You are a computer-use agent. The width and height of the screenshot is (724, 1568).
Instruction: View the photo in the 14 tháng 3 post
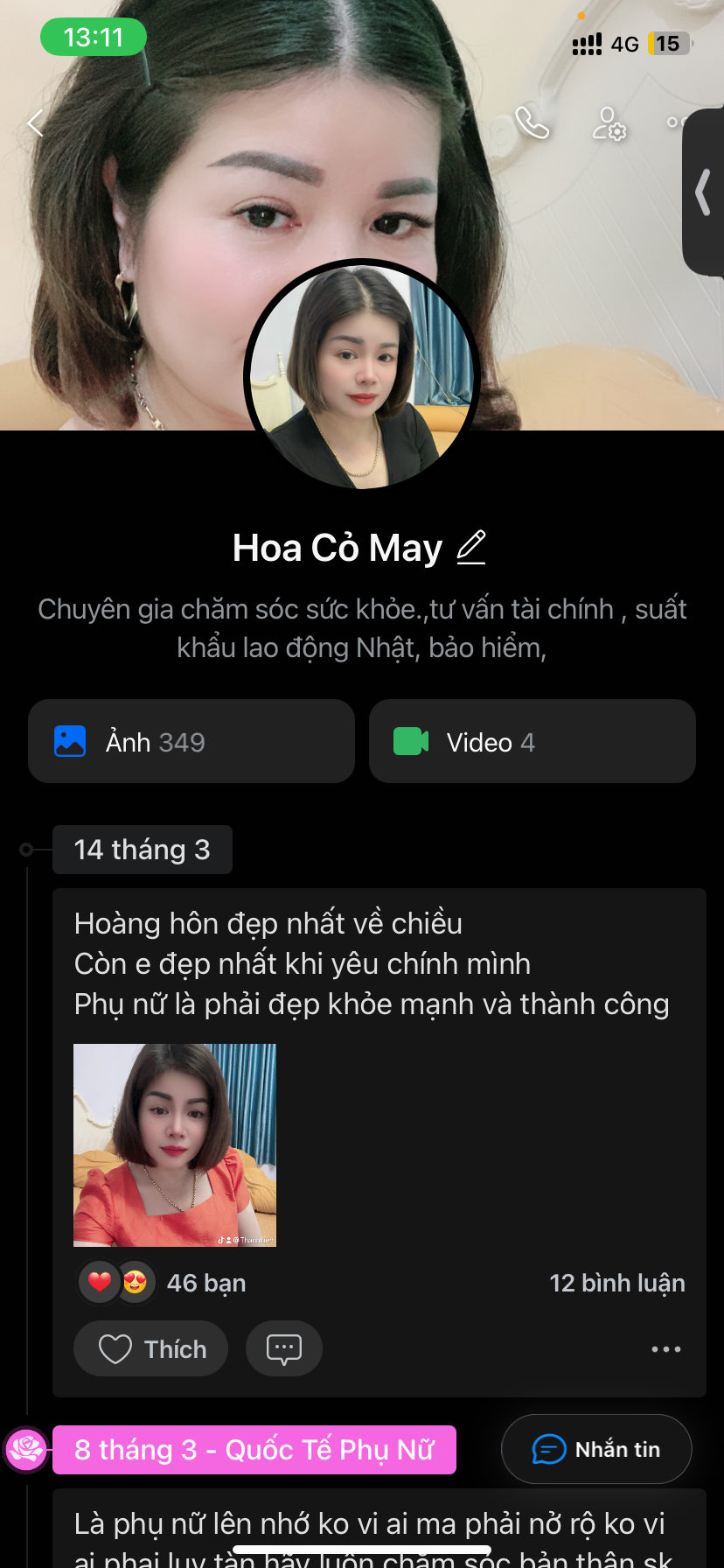point(175,1144)
